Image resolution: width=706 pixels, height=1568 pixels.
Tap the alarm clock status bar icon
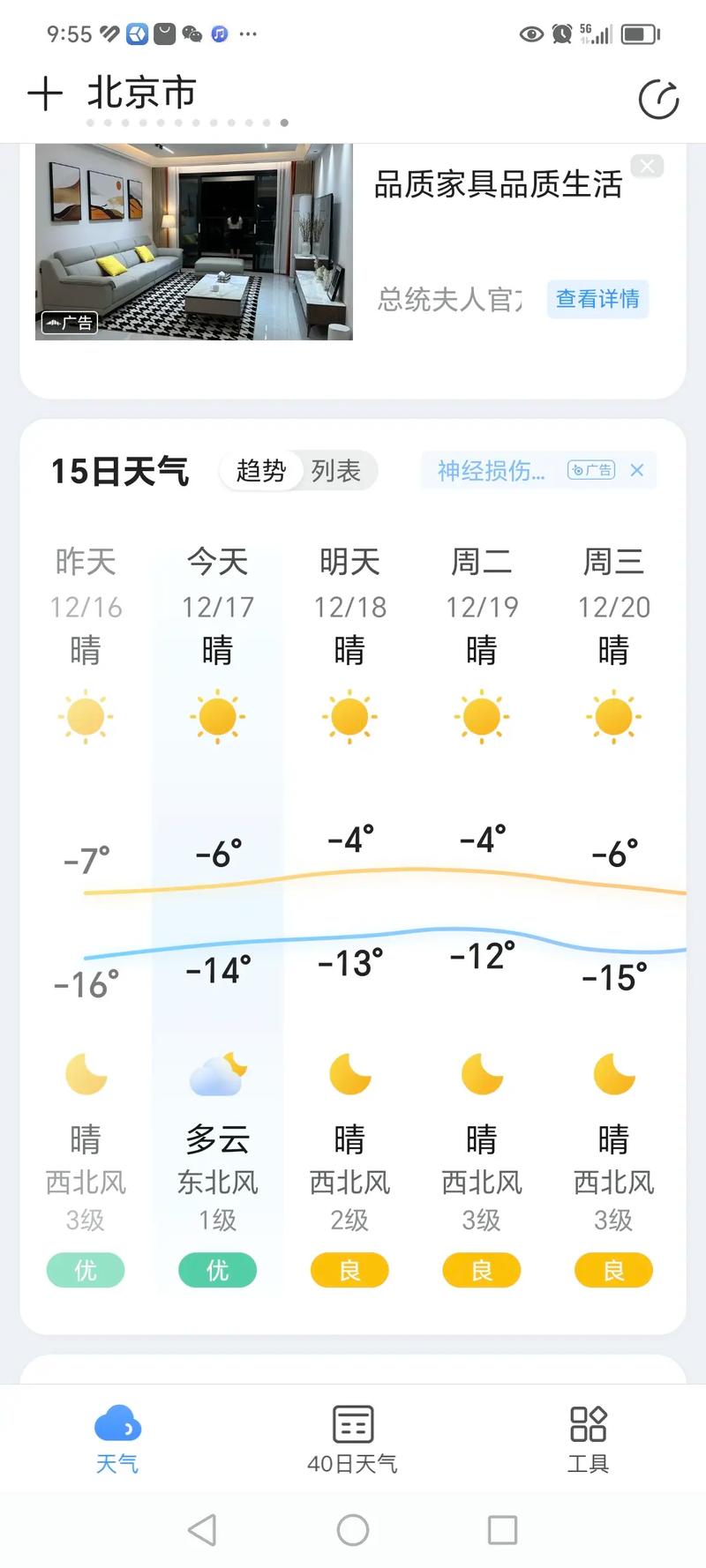click(x=562, y=34)
